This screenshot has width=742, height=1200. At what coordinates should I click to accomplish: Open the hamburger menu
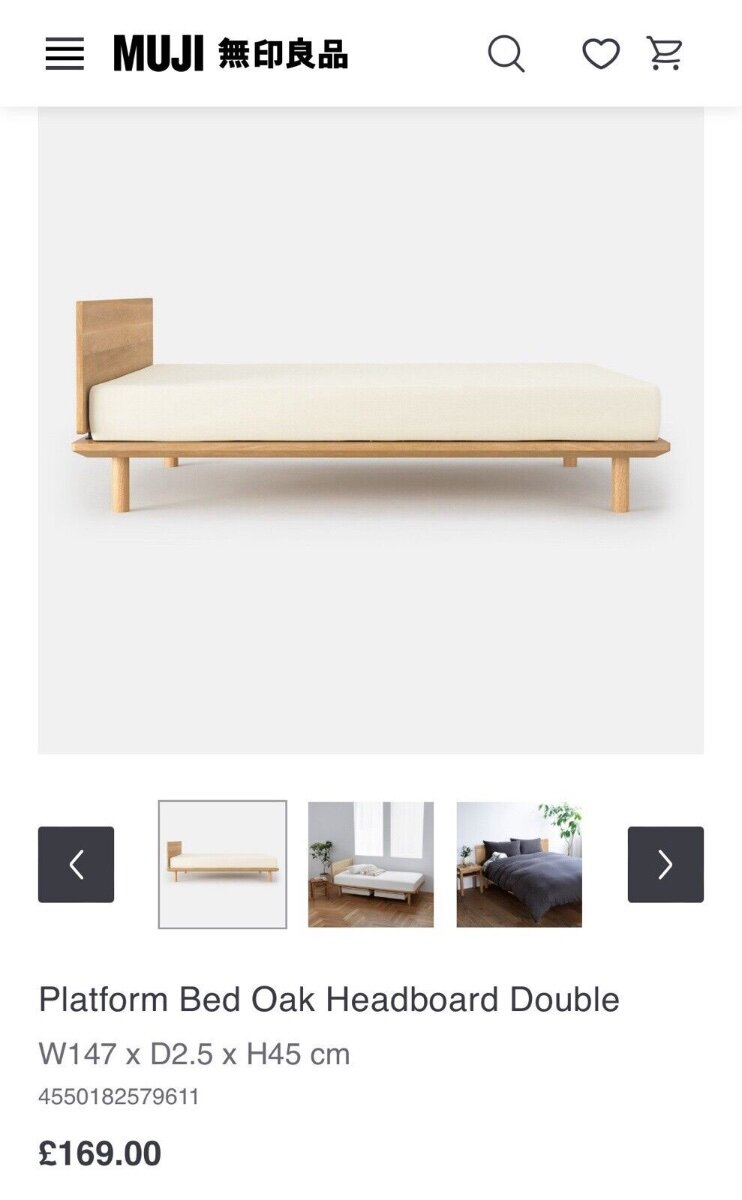click(65, 53)
